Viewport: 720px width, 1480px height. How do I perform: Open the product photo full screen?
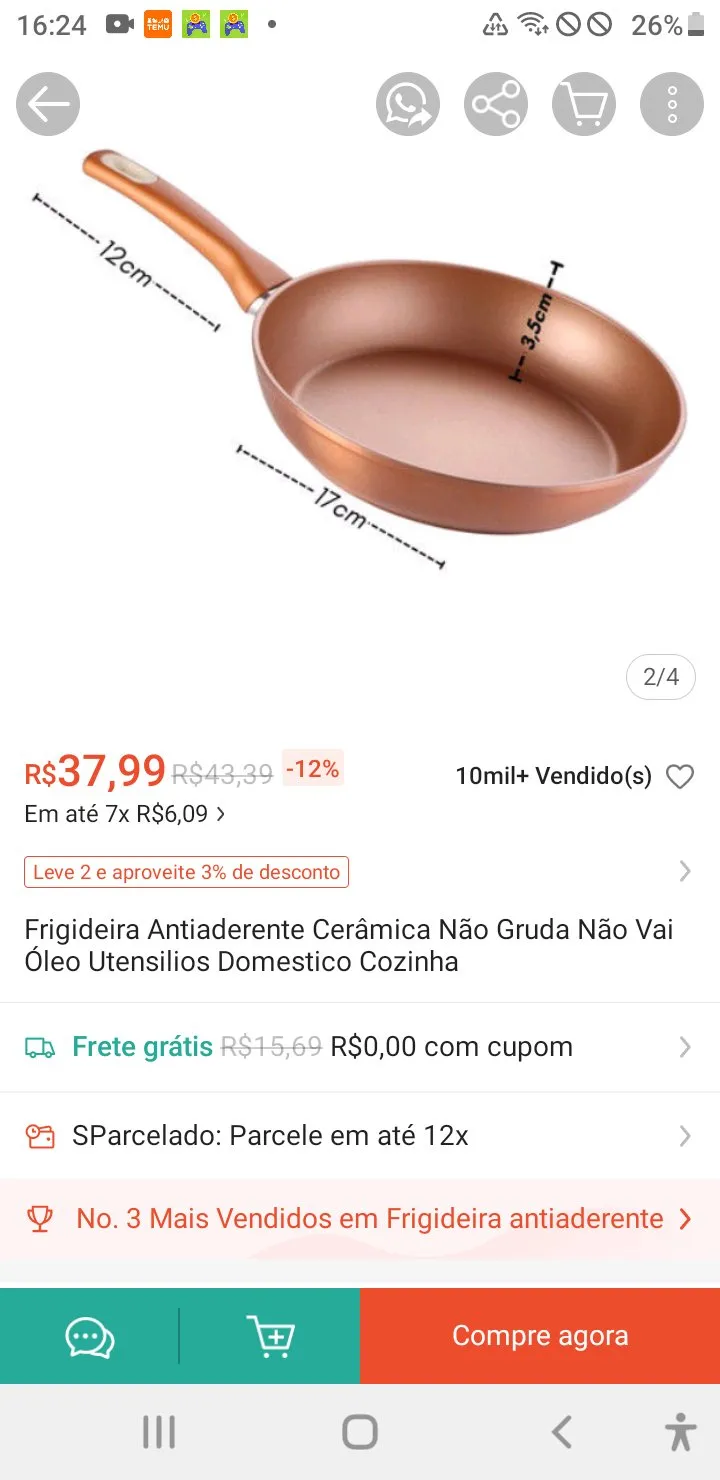[360, 400]
